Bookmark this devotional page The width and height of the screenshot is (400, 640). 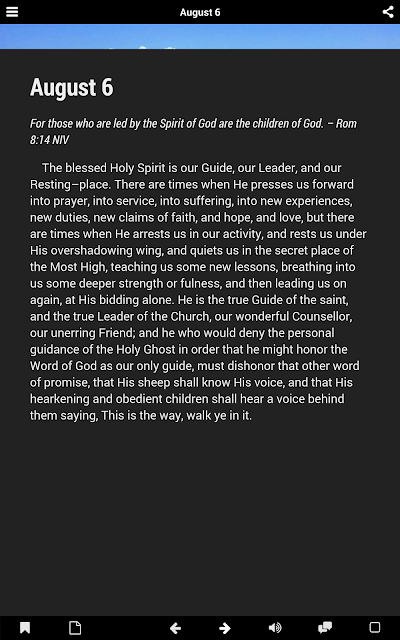25,627
